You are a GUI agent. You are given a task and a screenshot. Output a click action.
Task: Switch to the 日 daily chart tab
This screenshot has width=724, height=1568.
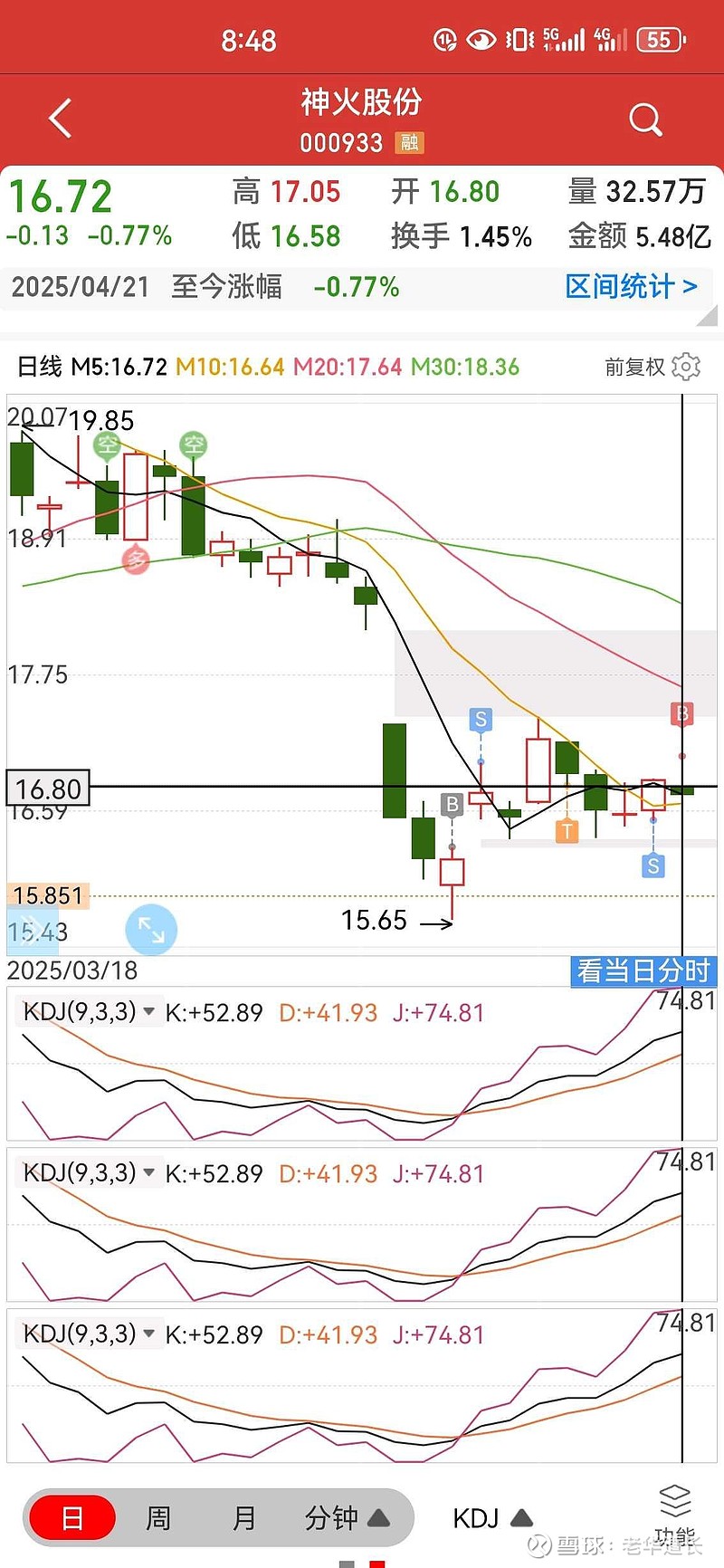72,1518
